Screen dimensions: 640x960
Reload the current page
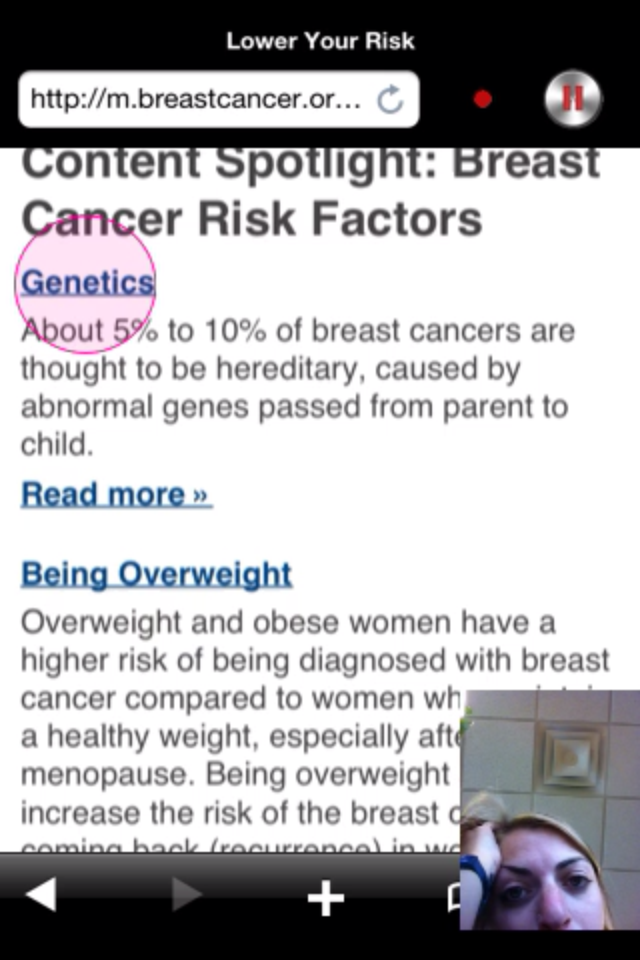(390, 99)
